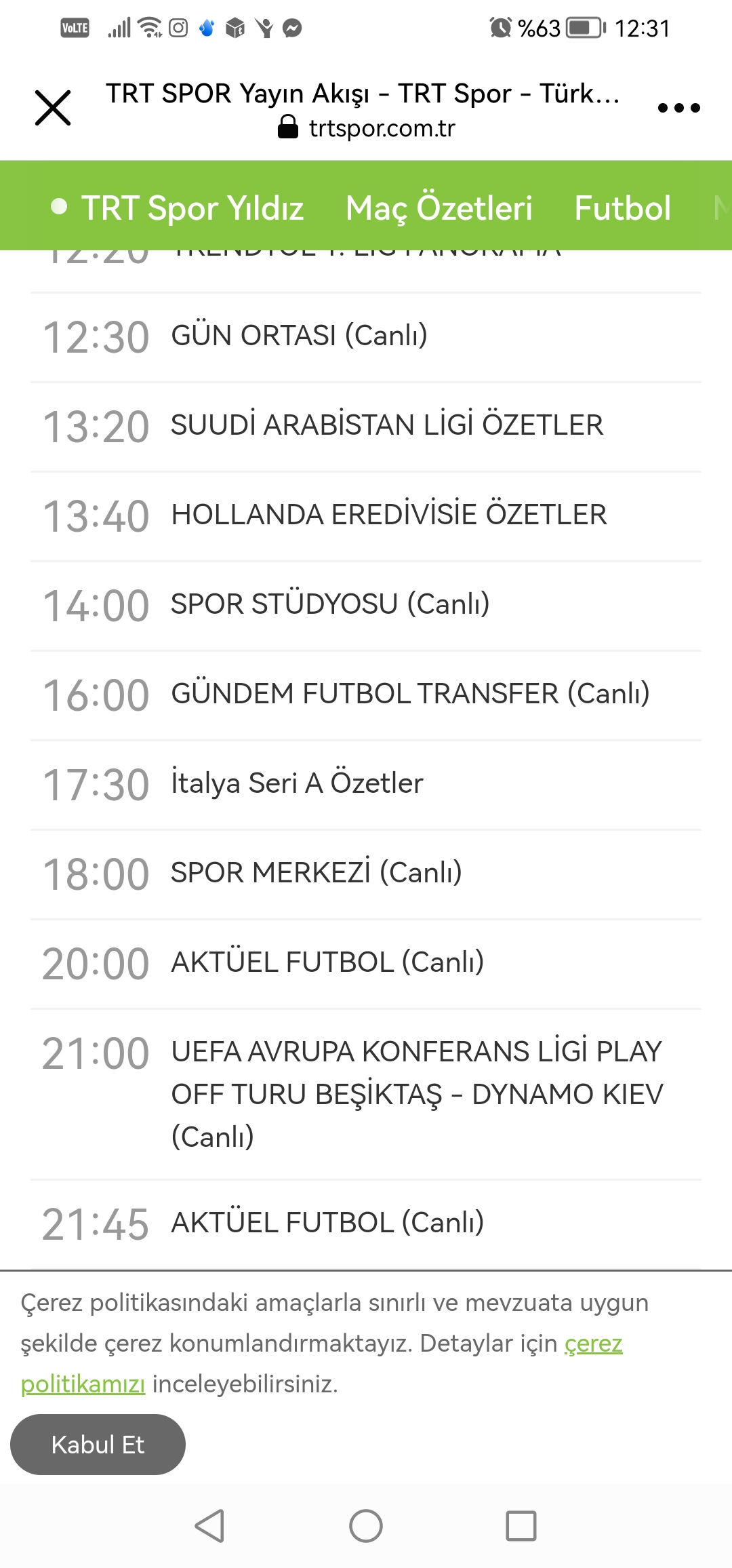This screenshot has height=1568, width=732.
Task: Go to the Futbol tab
Action: (x=622, y=208)
